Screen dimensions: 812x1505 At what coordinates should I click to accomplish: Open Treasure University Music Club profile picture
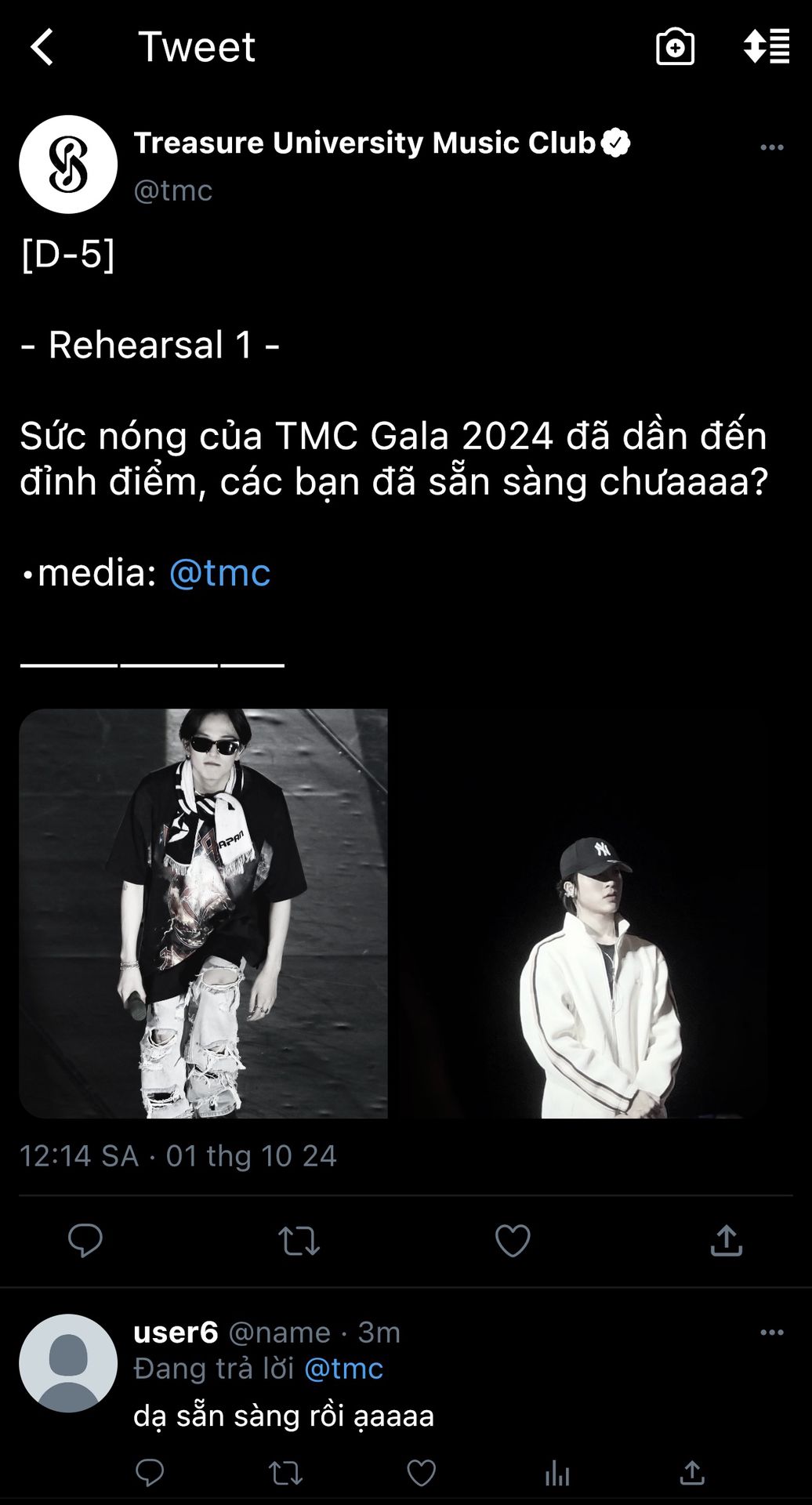[68, 165]
